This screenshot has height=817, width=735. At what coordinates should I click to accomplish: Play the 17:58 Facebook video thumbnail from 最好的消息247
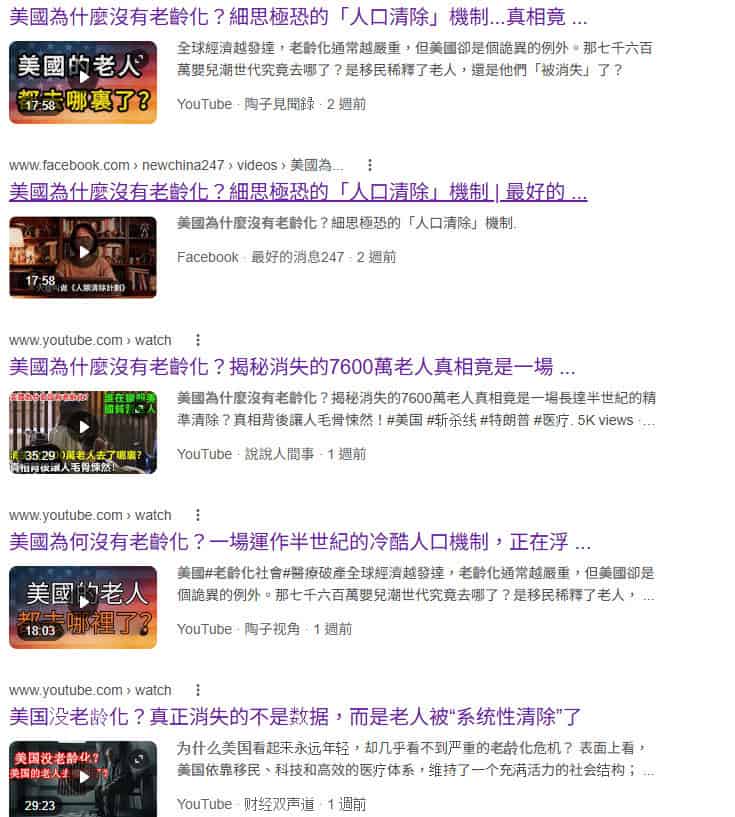(x=83, y=257)
